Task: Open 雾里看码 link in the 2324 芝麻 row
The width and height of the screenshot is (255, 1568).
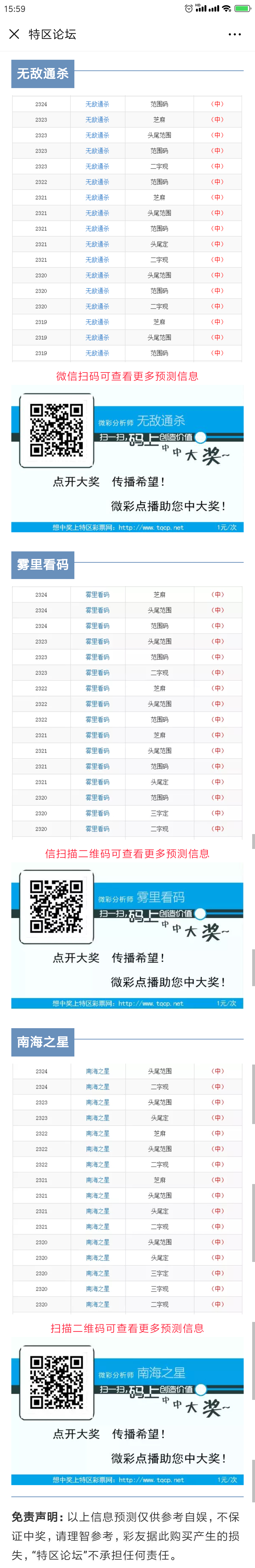Action: tap(97, 595)
